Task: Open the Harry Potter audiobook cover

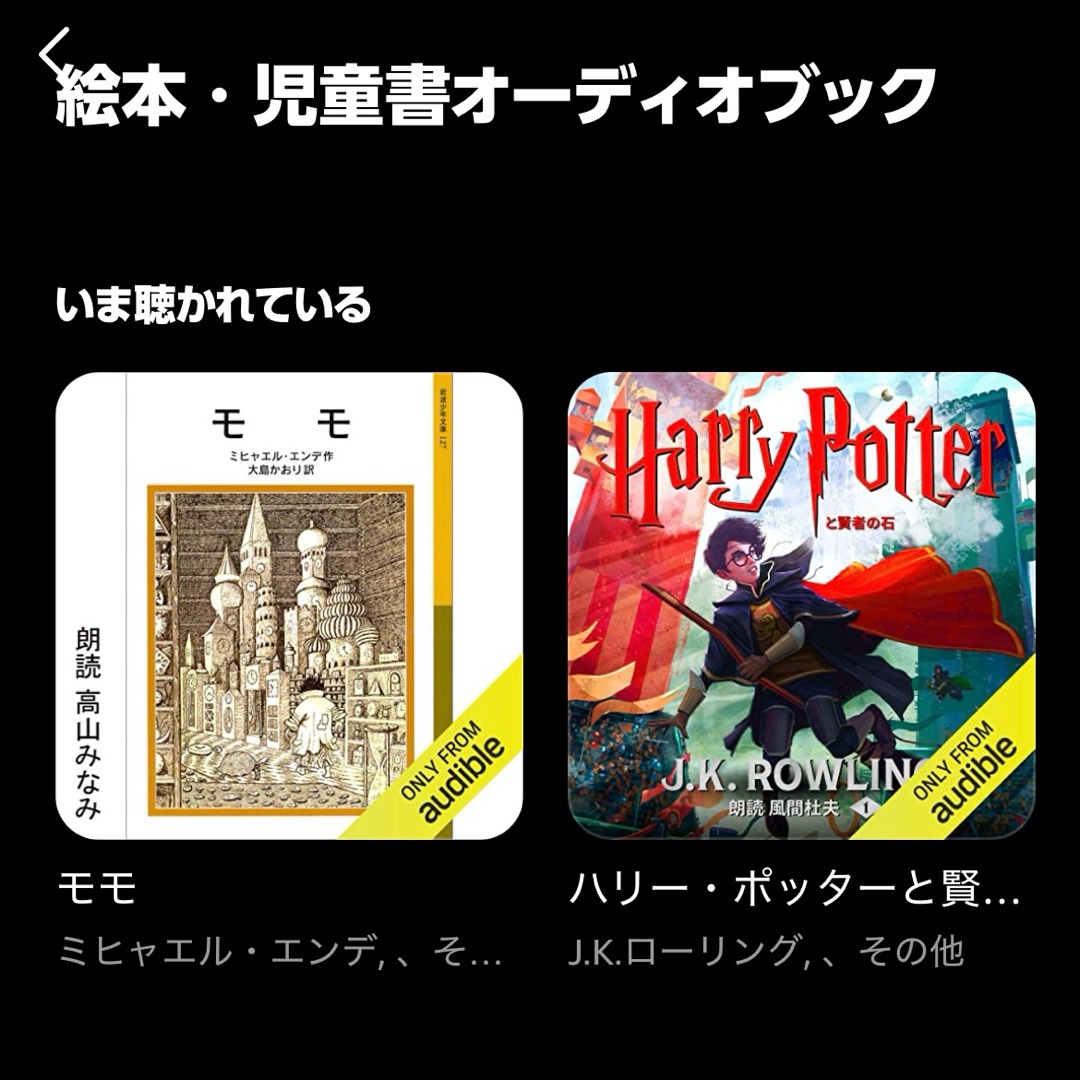Action: pos(801,606)
